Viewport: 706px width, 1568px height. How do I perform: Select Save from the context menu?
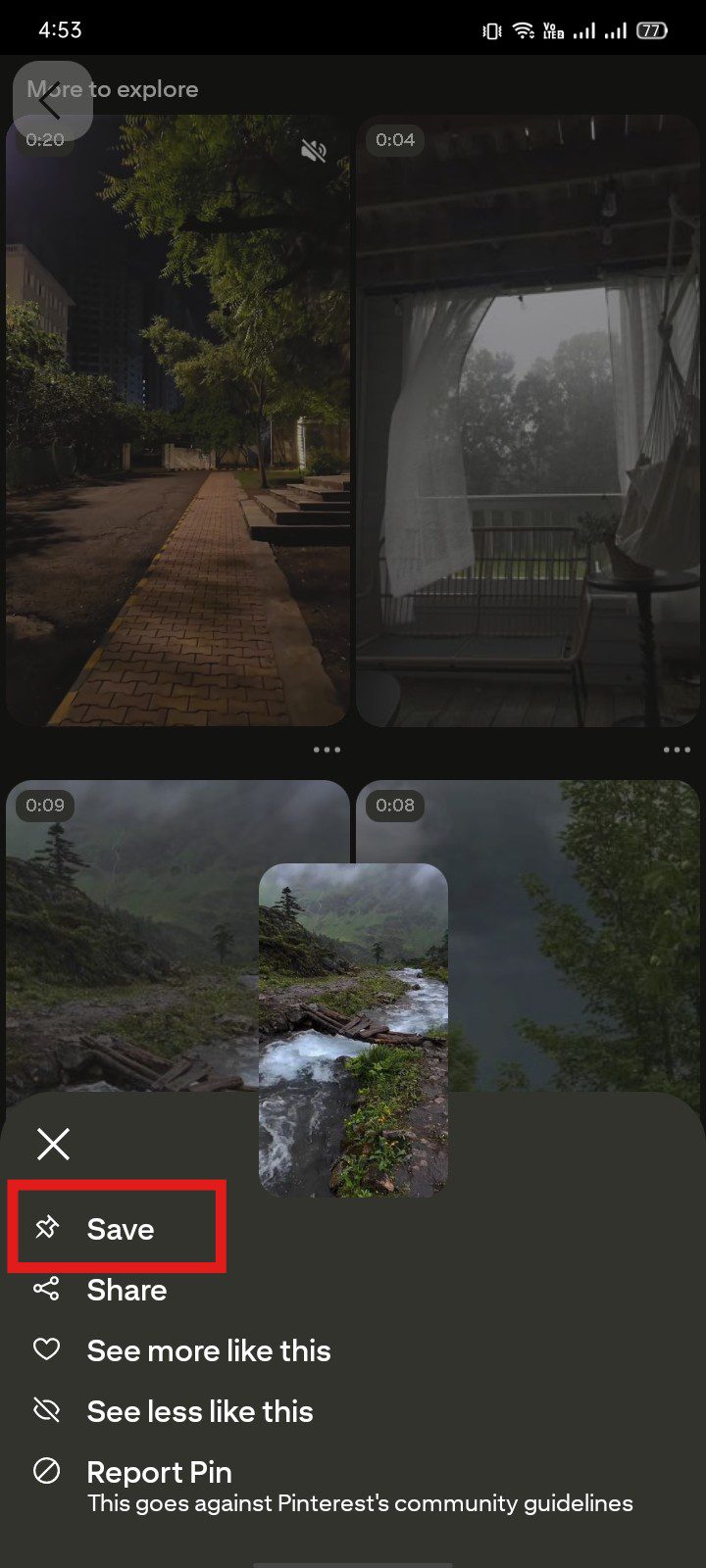(119, 1229)
